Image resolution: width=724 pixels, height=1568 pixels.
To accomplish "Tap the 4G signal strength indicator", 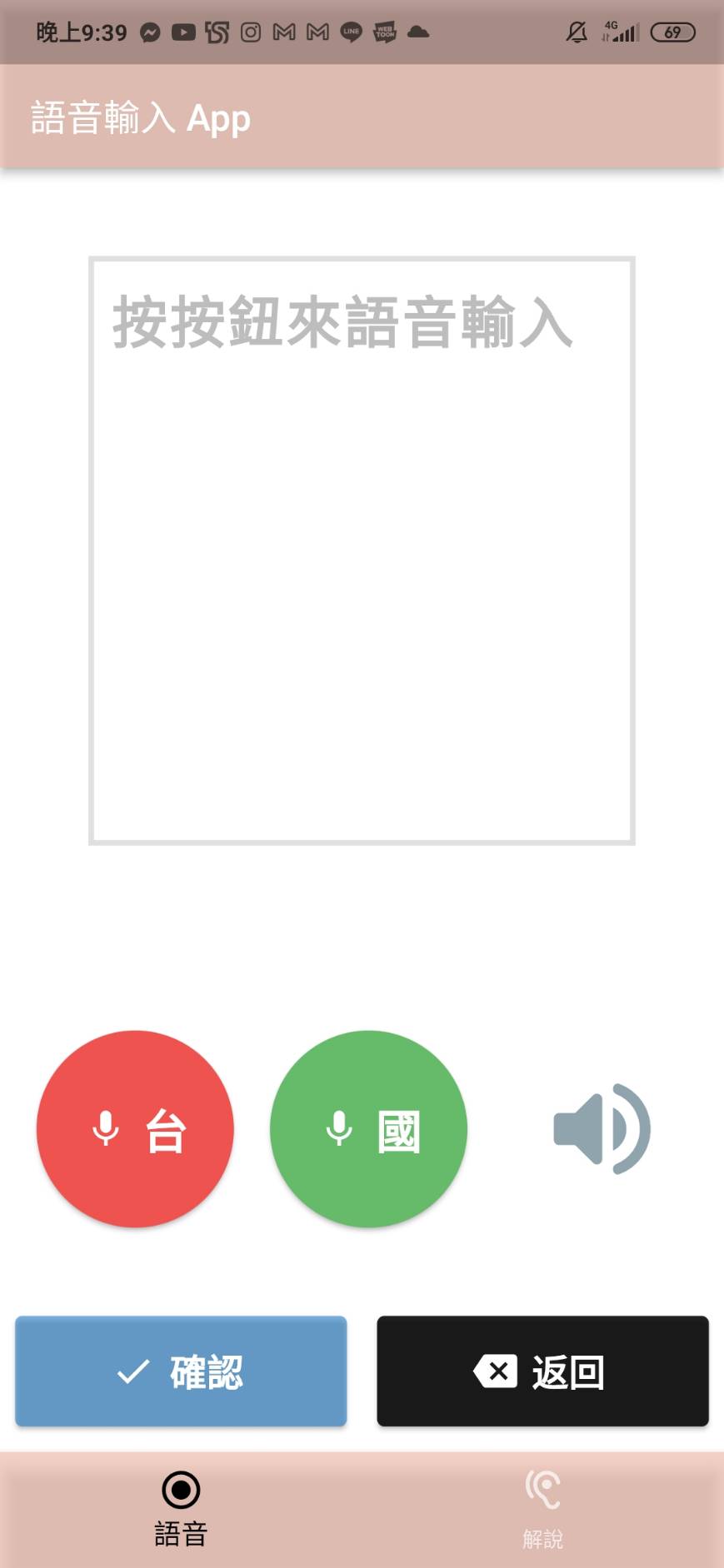I will (x=619, y=32).
